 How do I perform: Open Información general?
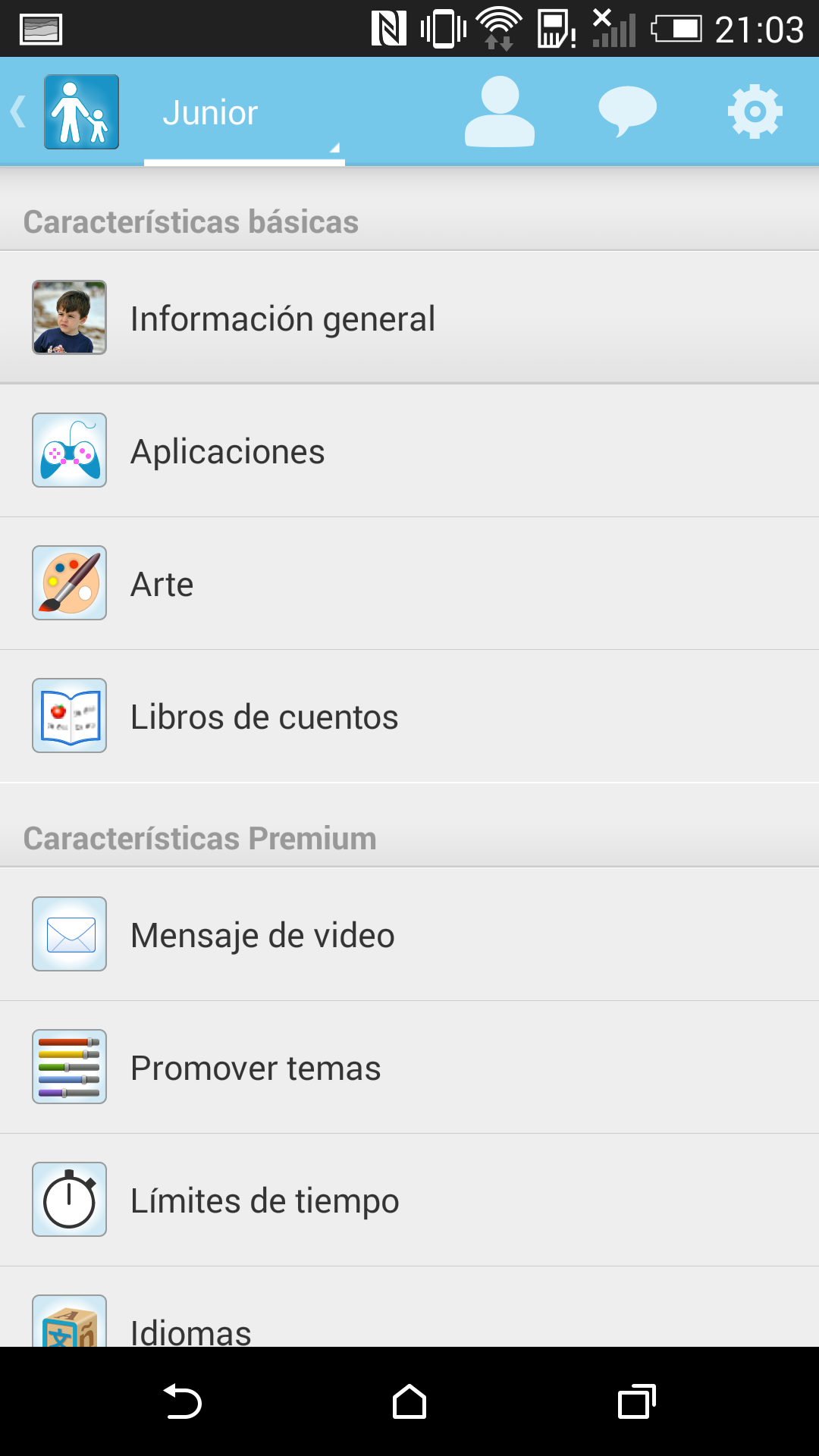point(409,318)
